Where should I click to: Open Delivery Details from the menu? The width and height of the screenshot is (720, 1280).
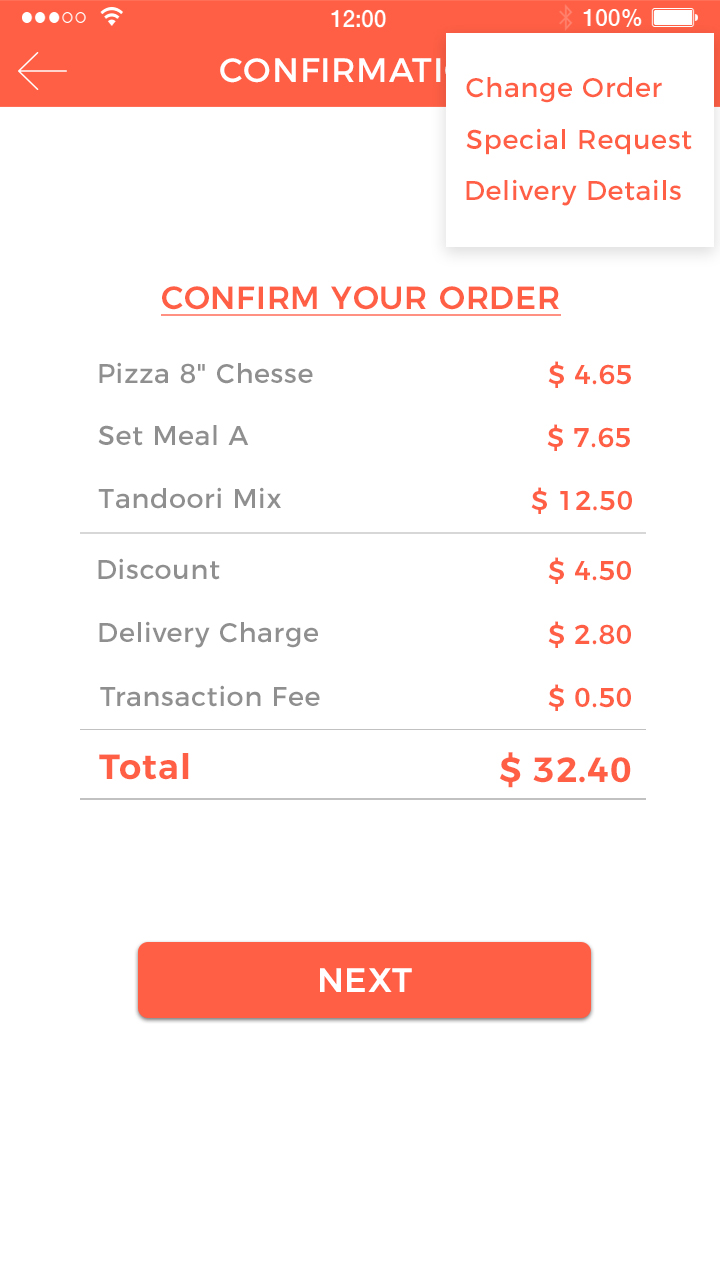pyautogui.click(x=573, y=191)
